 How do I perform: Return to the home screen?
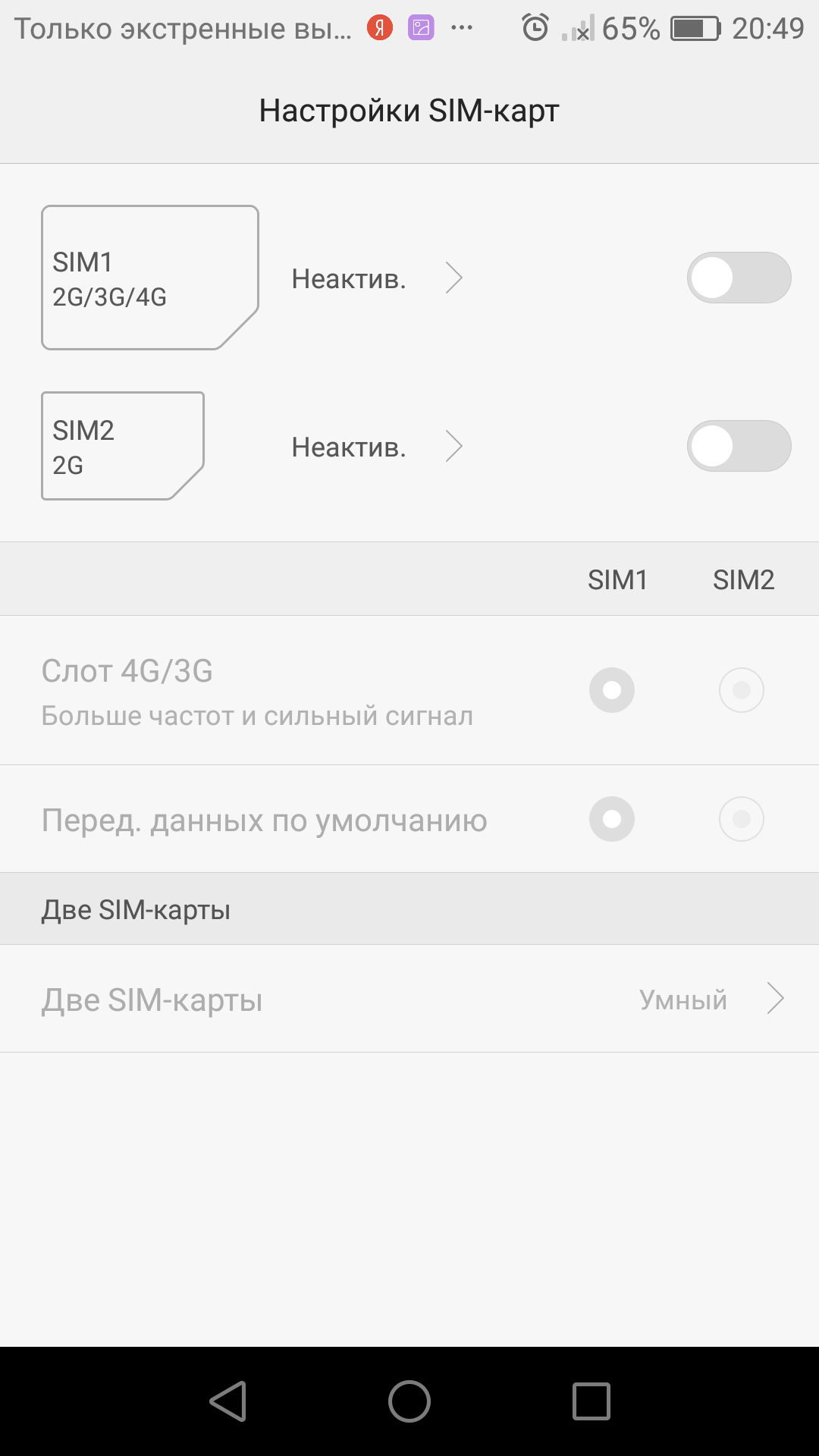tap(409, 1401)
